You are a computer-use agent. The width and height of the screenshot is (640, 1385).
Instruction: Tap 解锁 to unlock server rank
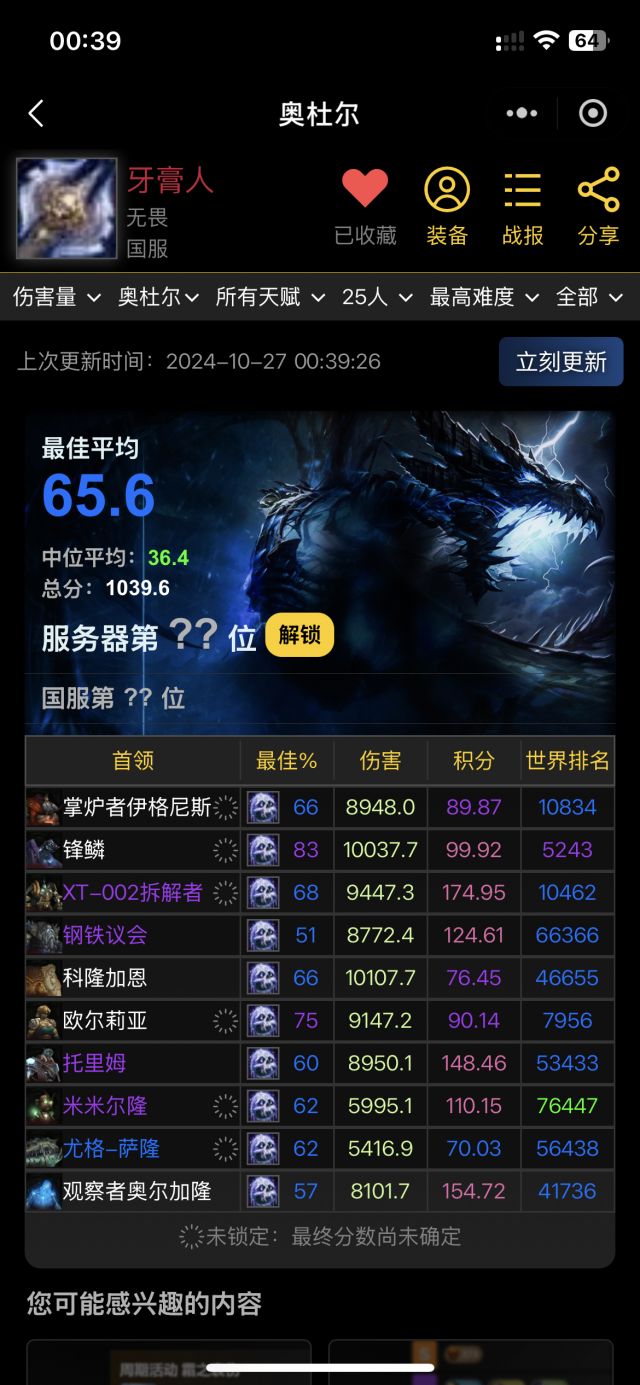click(299, 636)
